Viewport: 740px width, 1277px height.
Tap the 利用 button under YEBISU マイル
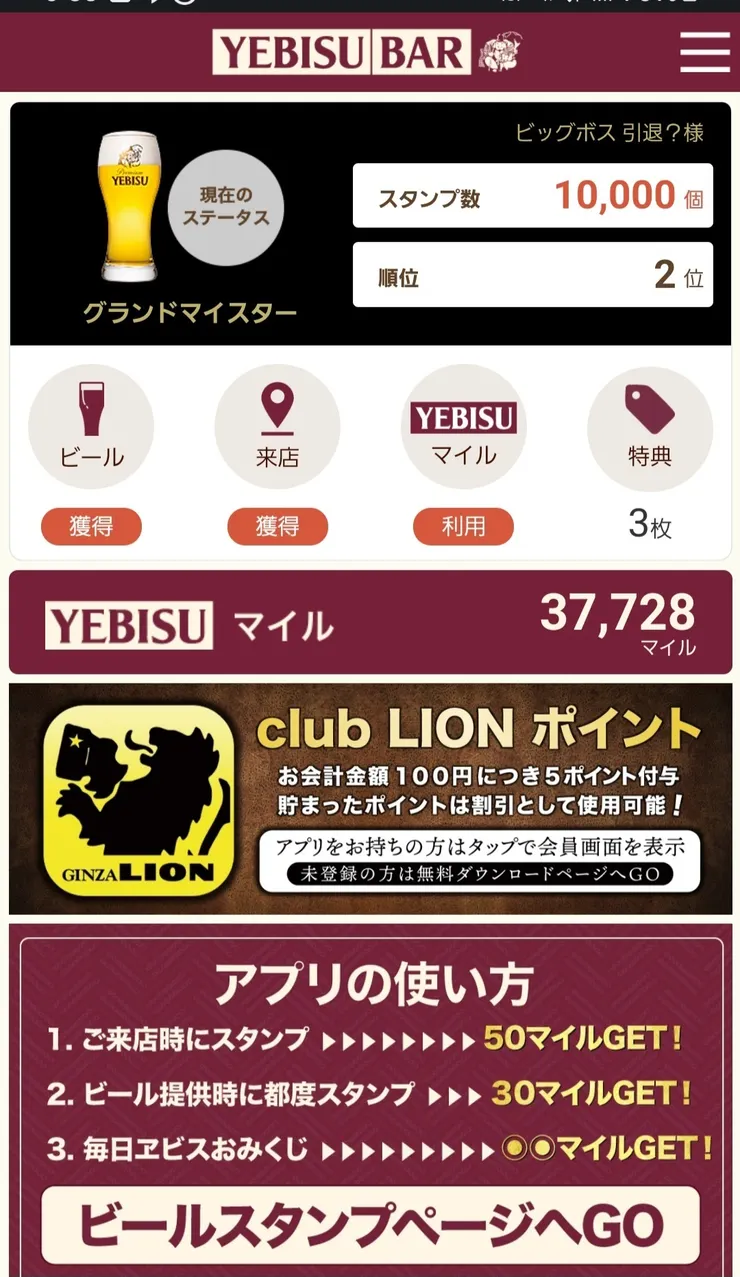pos(463,527)
